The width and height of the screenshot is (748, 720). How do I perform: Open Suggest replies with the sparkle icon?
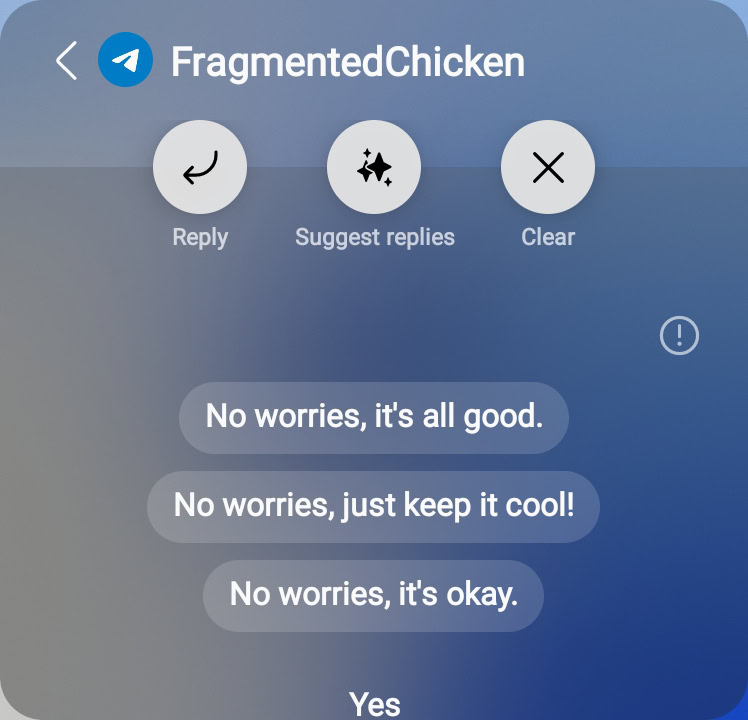374,167
